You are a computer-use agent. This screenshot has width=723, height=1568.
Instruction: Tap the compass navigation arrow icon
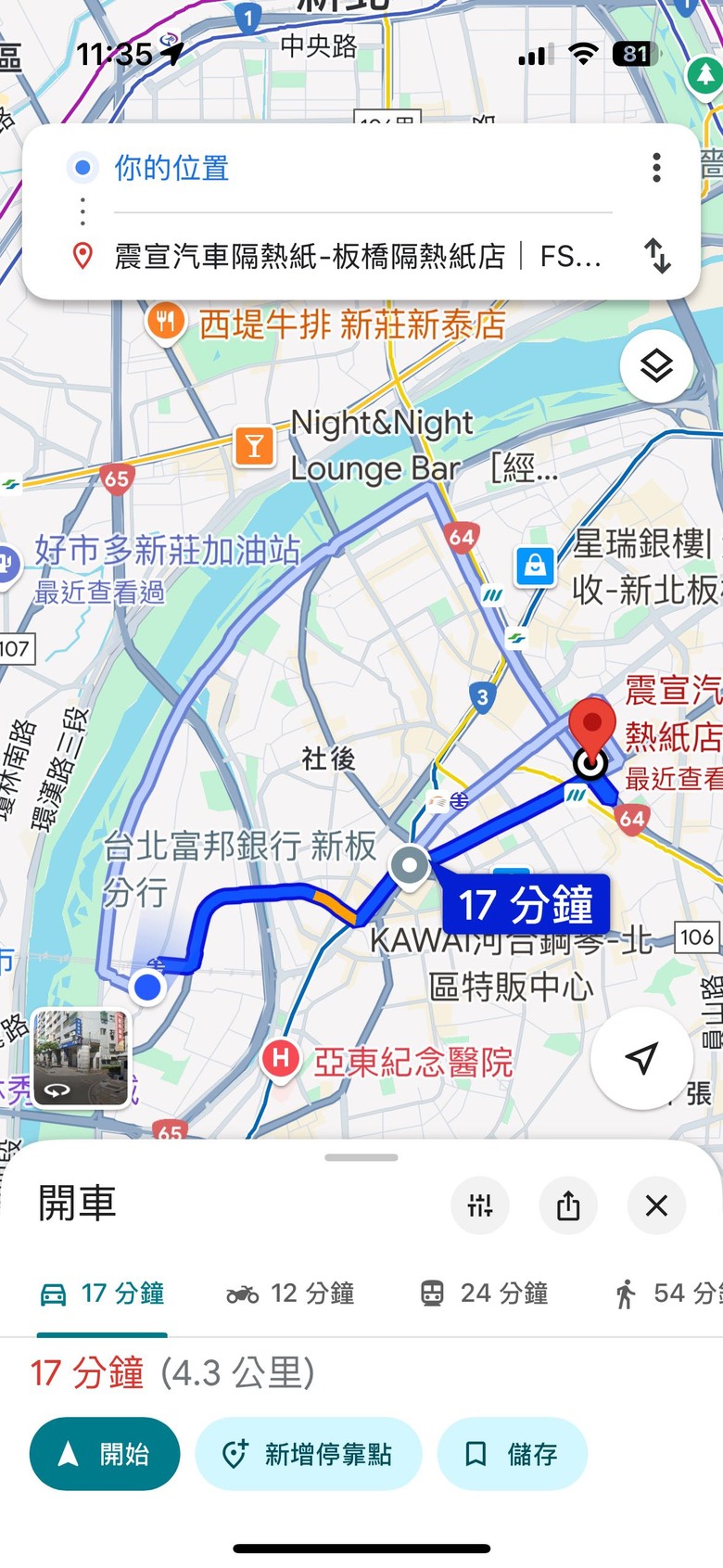coord(642,1059)
